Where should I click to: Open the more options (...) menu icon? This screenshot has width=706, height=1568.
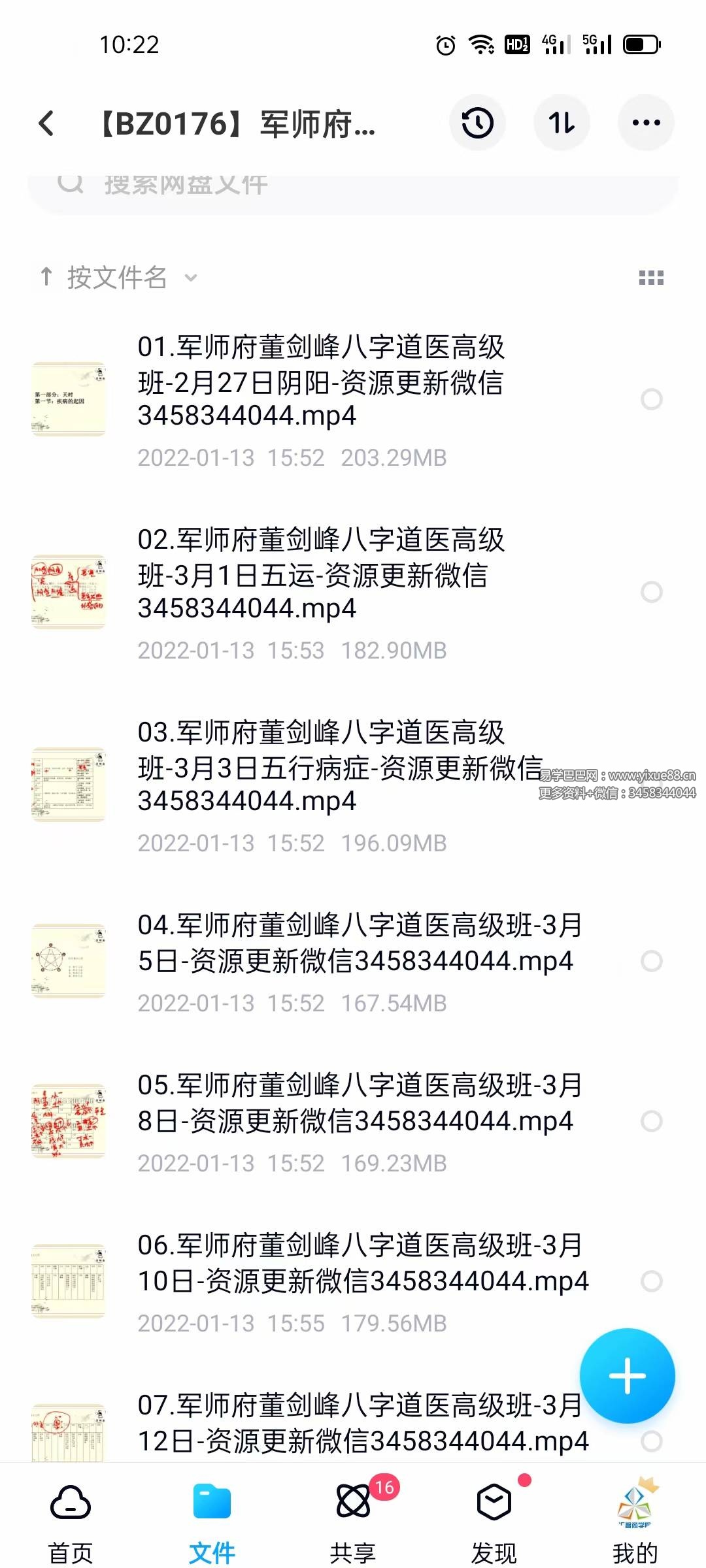tap(646, 123)
